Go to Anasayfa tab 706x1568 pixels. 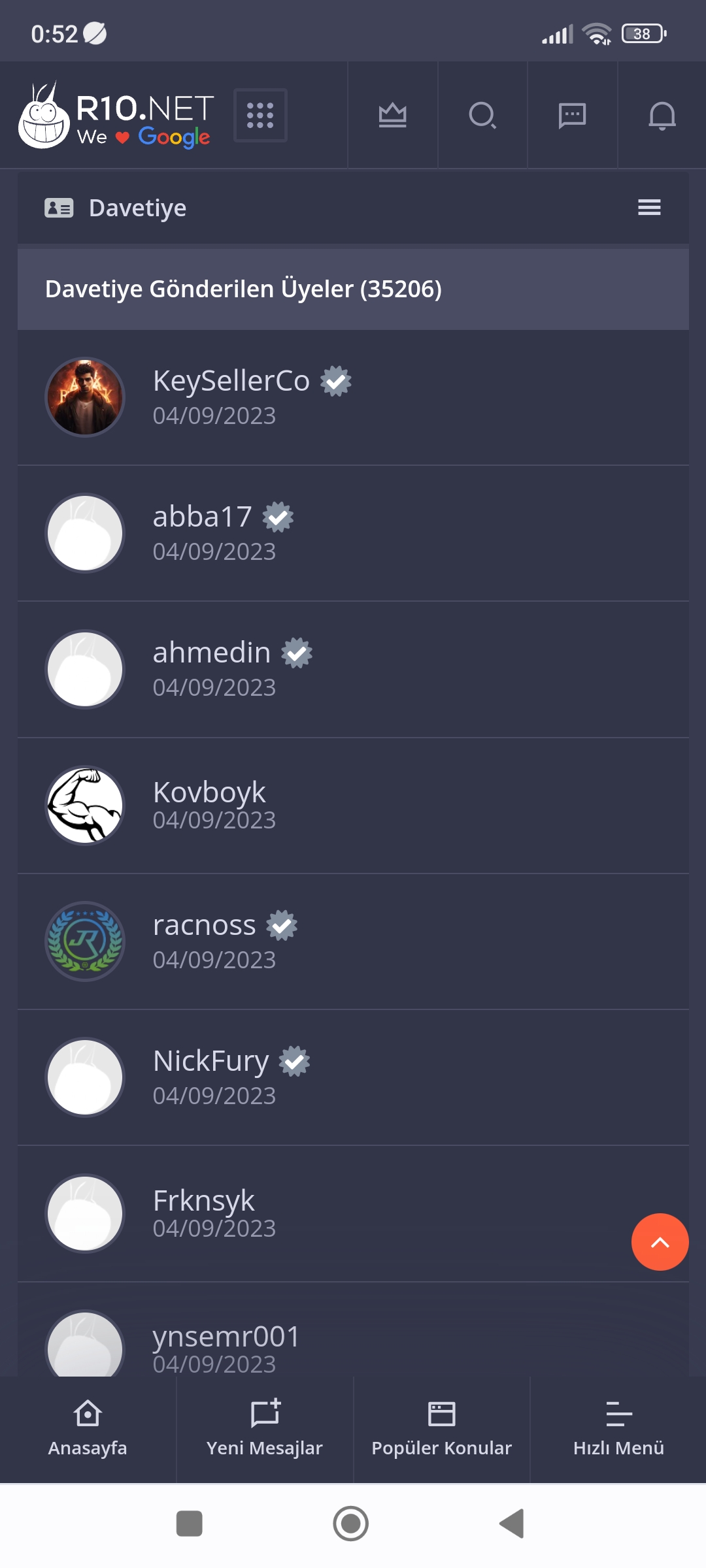[x=88, y=1429]
